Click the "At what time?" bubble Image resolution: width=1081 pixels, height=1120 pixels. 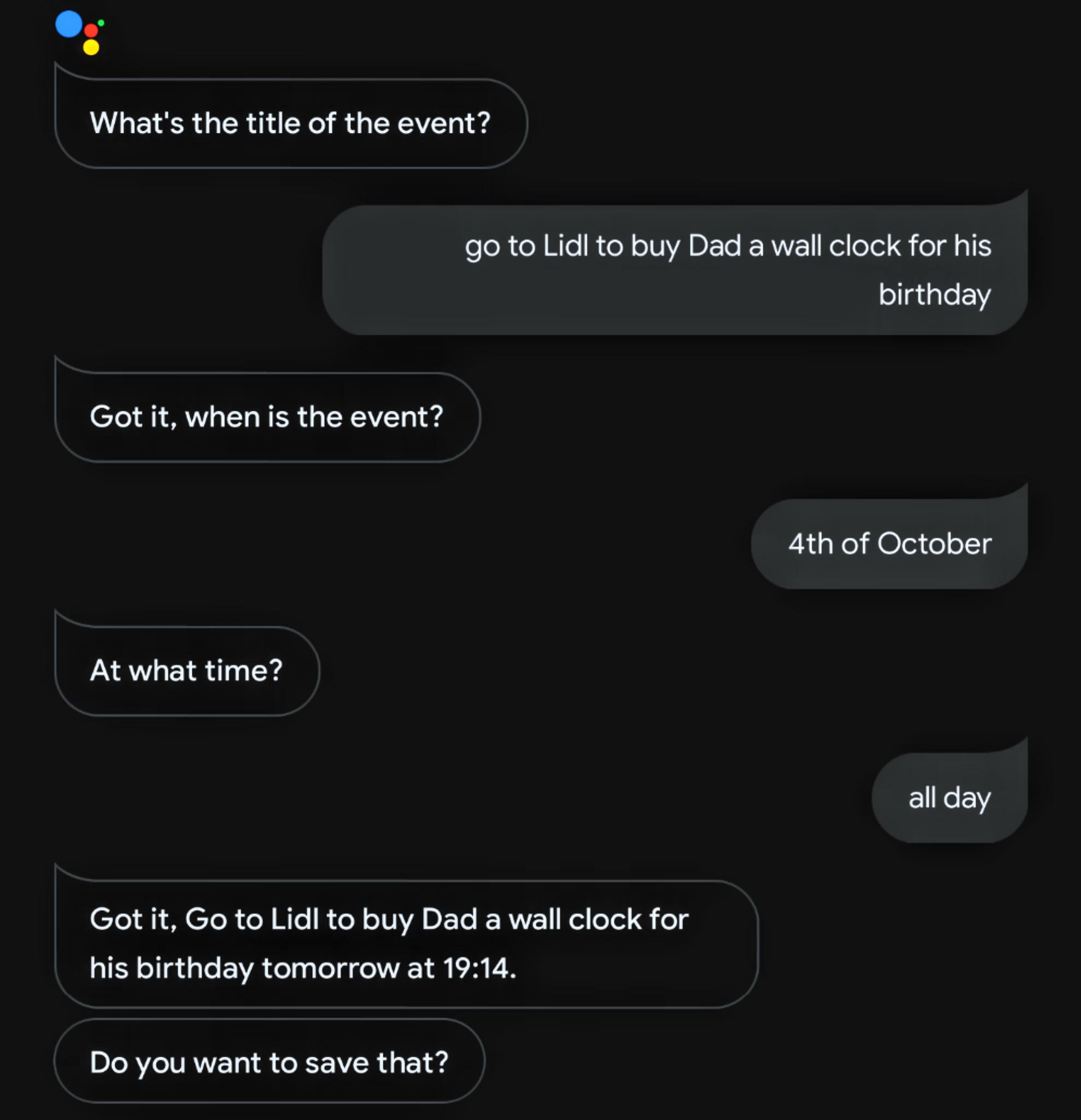click(x=187, y=670)
